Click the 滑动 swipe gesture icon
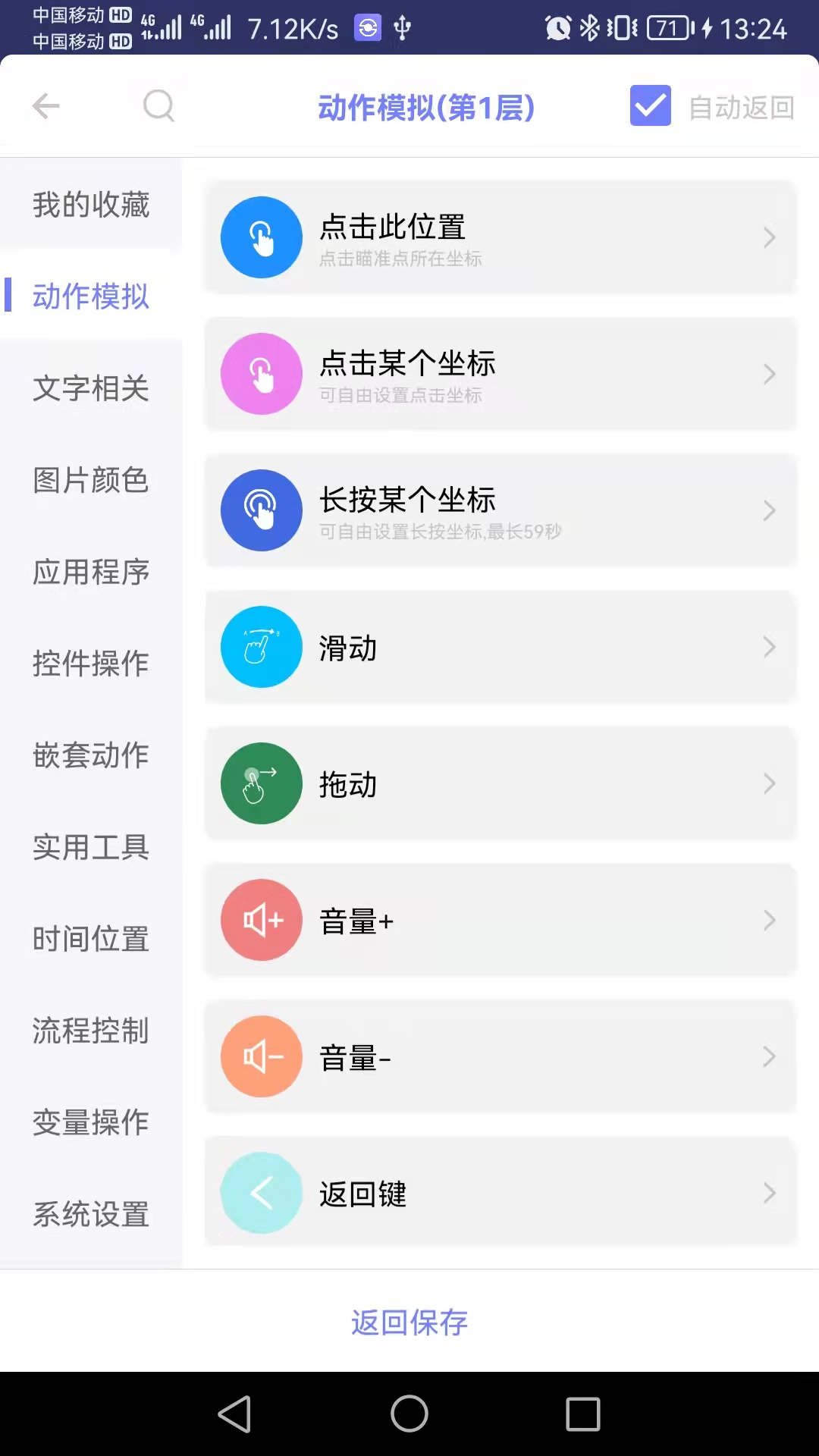Viewport: 819px width, 1456px height. pyautogui.click(x=261, y=647)
